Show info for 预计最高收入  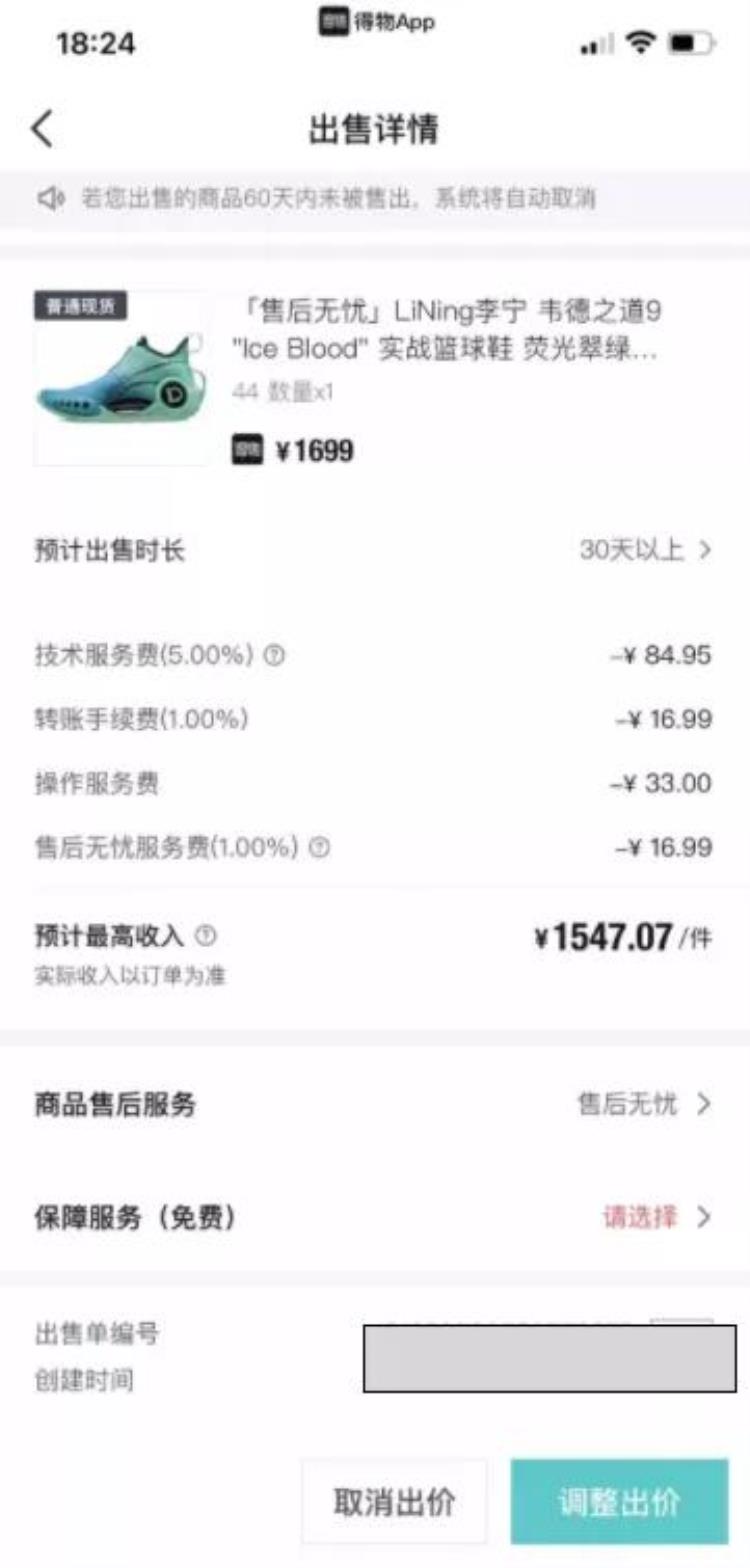[206, 936]
